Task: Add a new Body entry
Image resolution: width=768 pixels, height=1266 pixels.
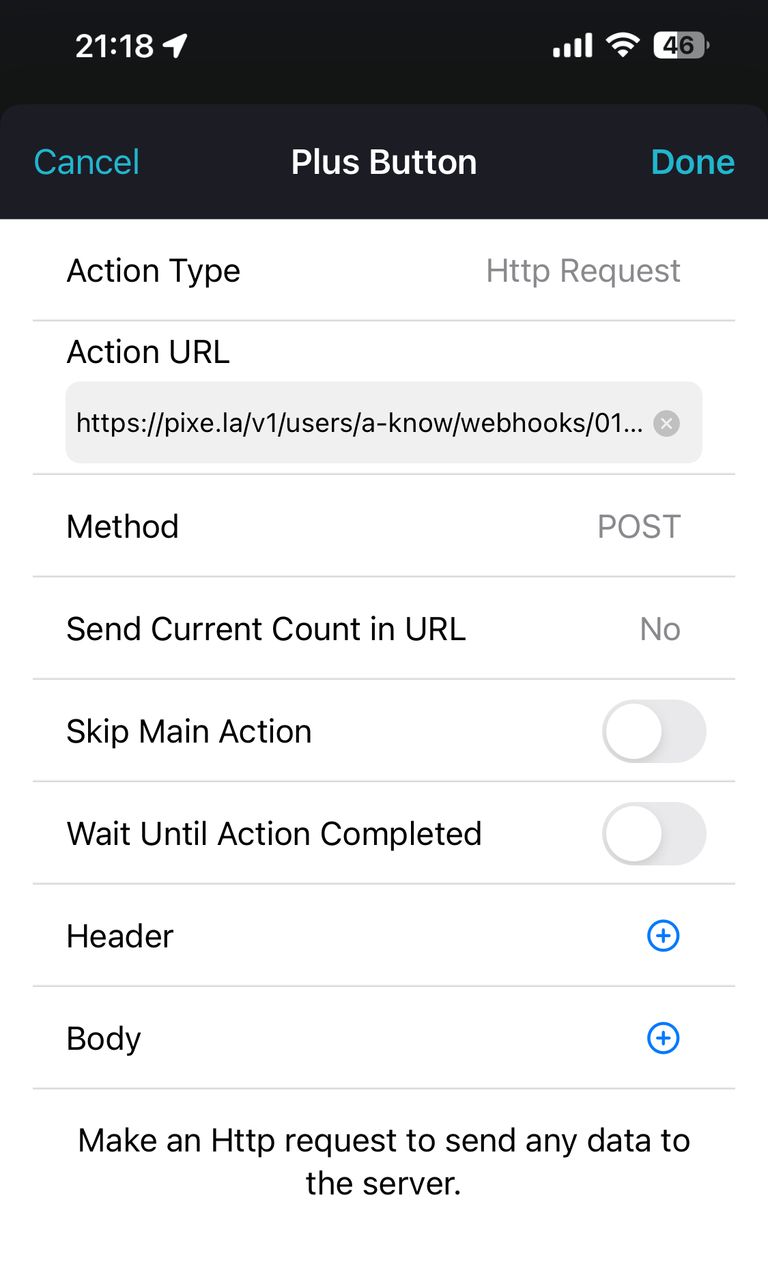Action: [664, 1038]
